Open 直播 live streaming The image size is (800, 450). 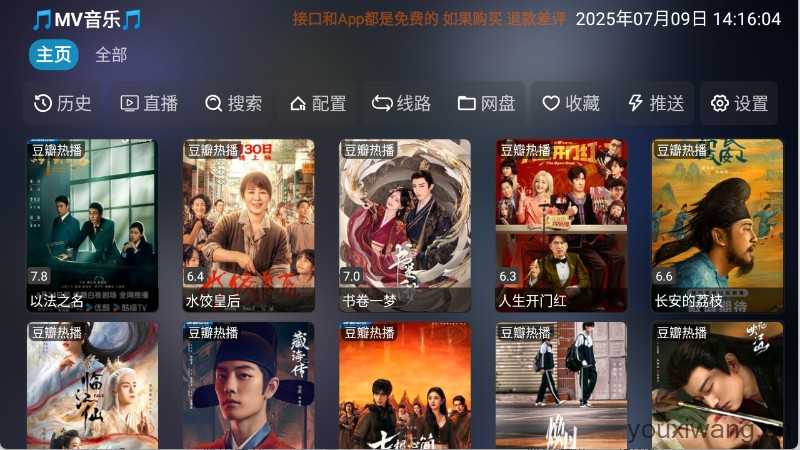coord(149,103)
